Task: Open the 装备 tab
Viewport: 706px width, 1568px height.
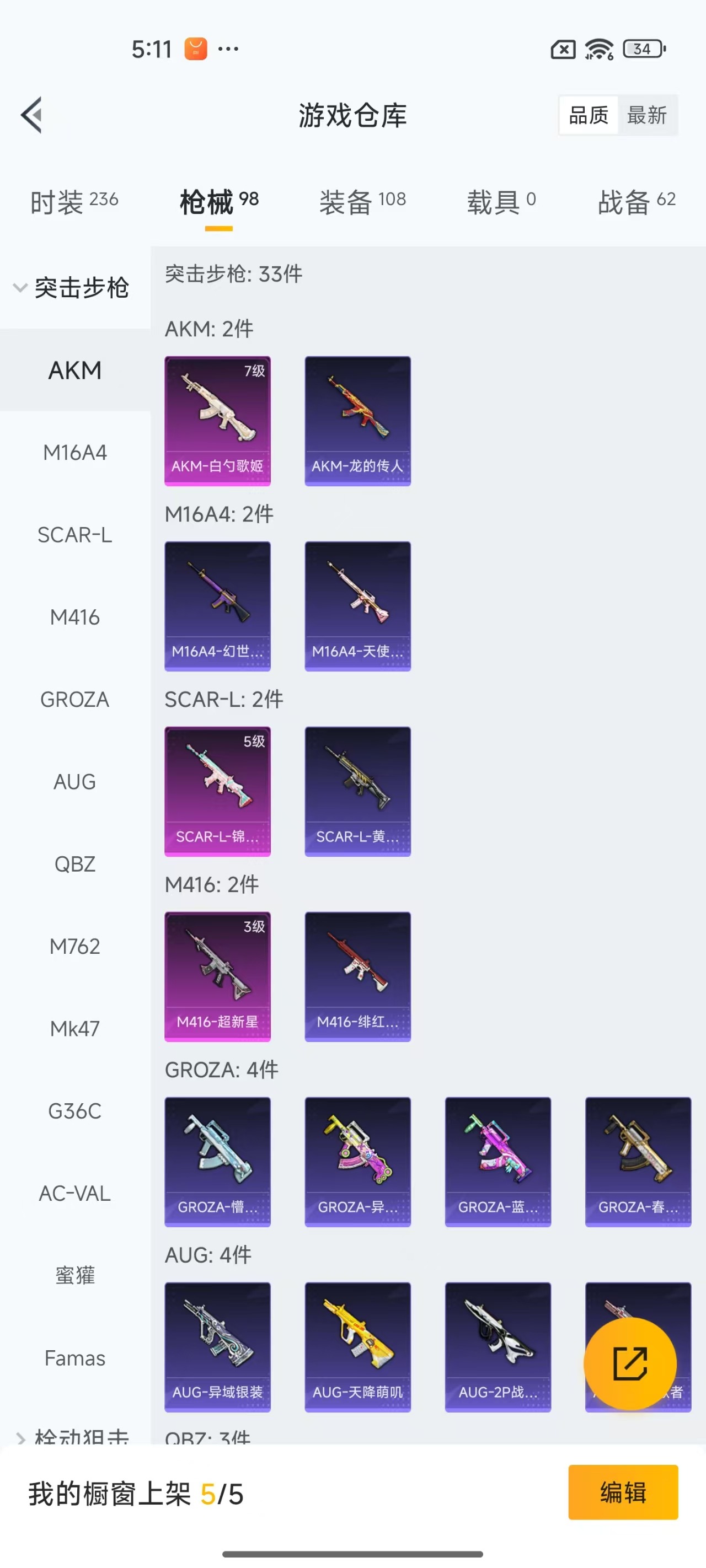Action: [362, 201]
